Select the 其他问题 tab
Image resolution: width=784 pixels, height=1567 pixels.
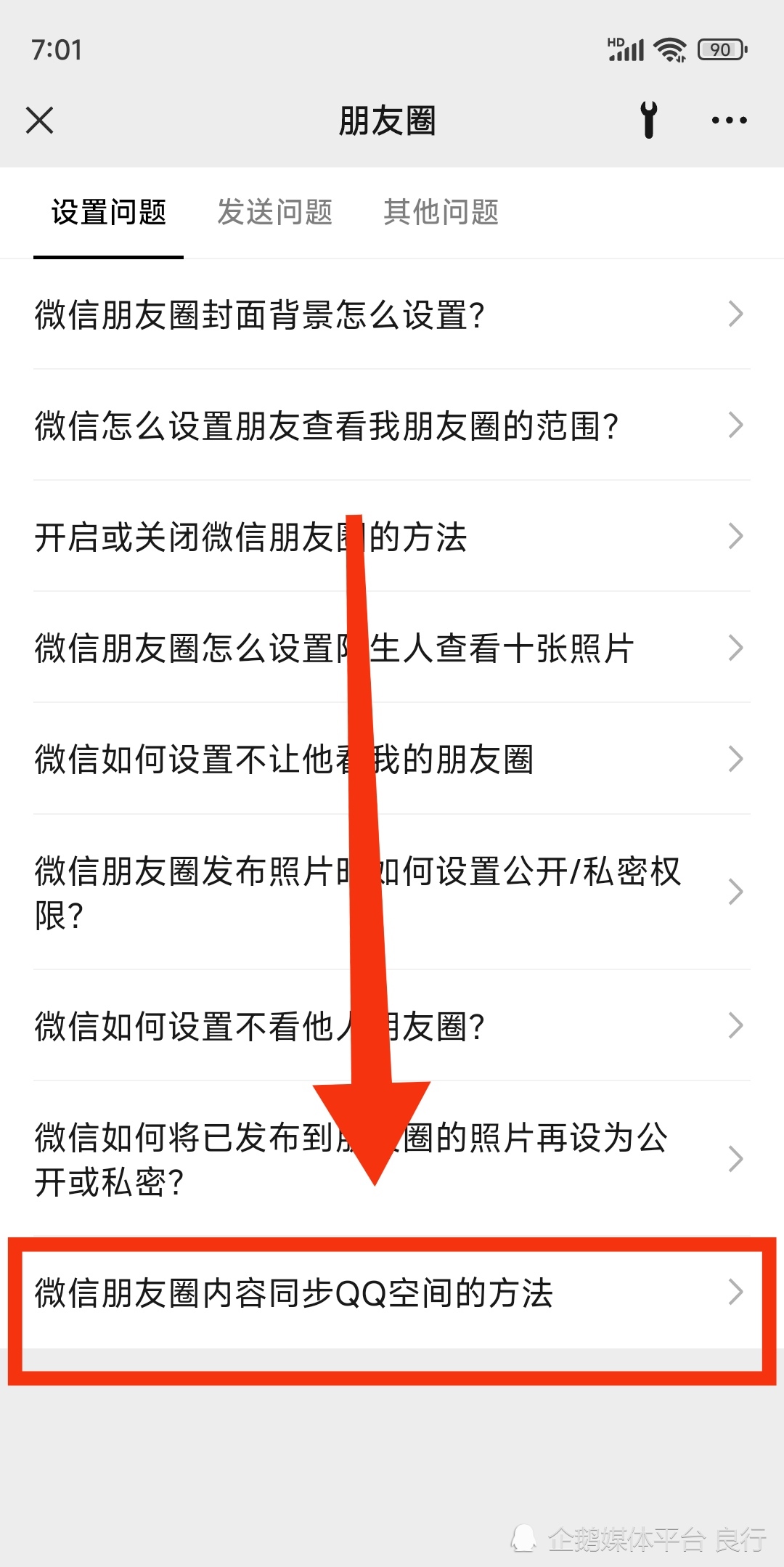441,213
